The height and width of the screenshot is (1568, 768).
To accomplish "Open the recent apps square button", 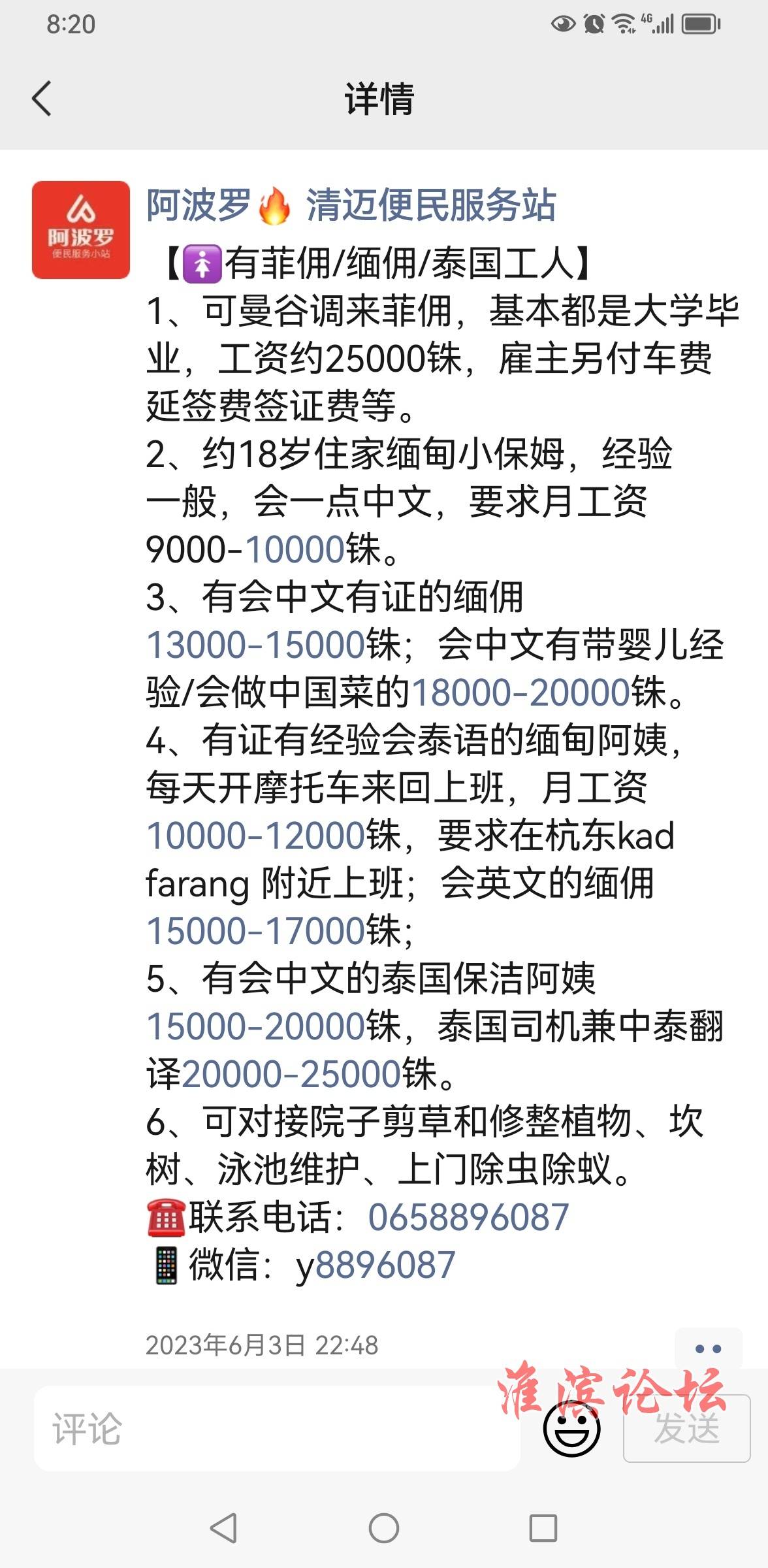I will 543,1528.
